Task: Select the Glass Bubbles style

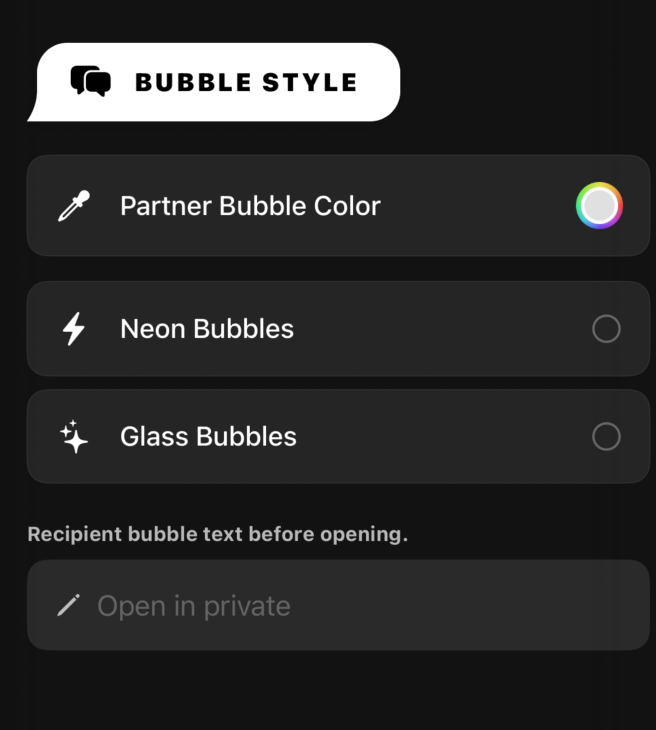Action: [x=606, y=437]
